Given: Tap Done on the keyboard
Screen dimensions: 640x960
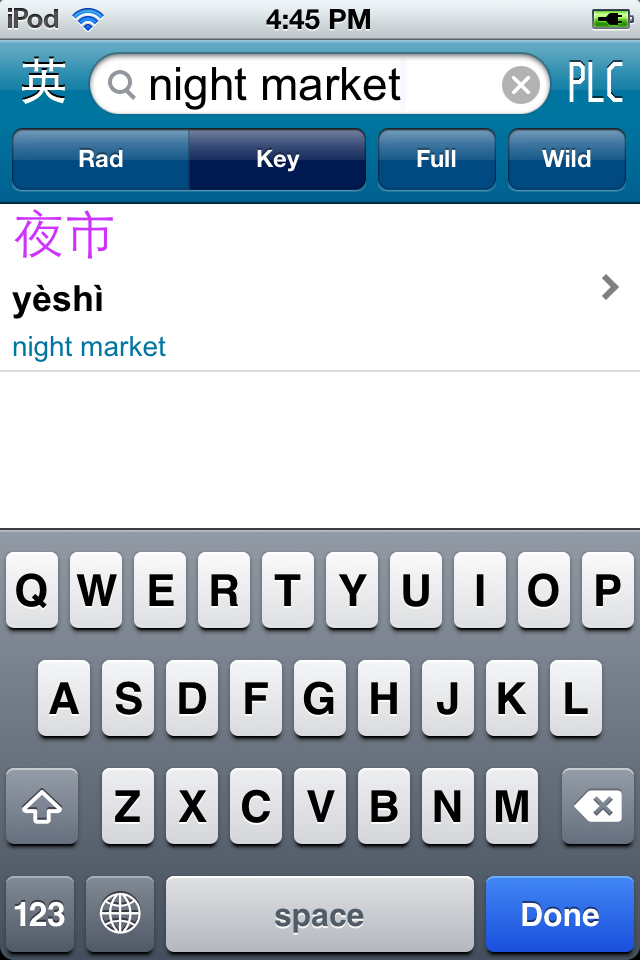Looking at the screenshot, I should click(x=560, y=914).
